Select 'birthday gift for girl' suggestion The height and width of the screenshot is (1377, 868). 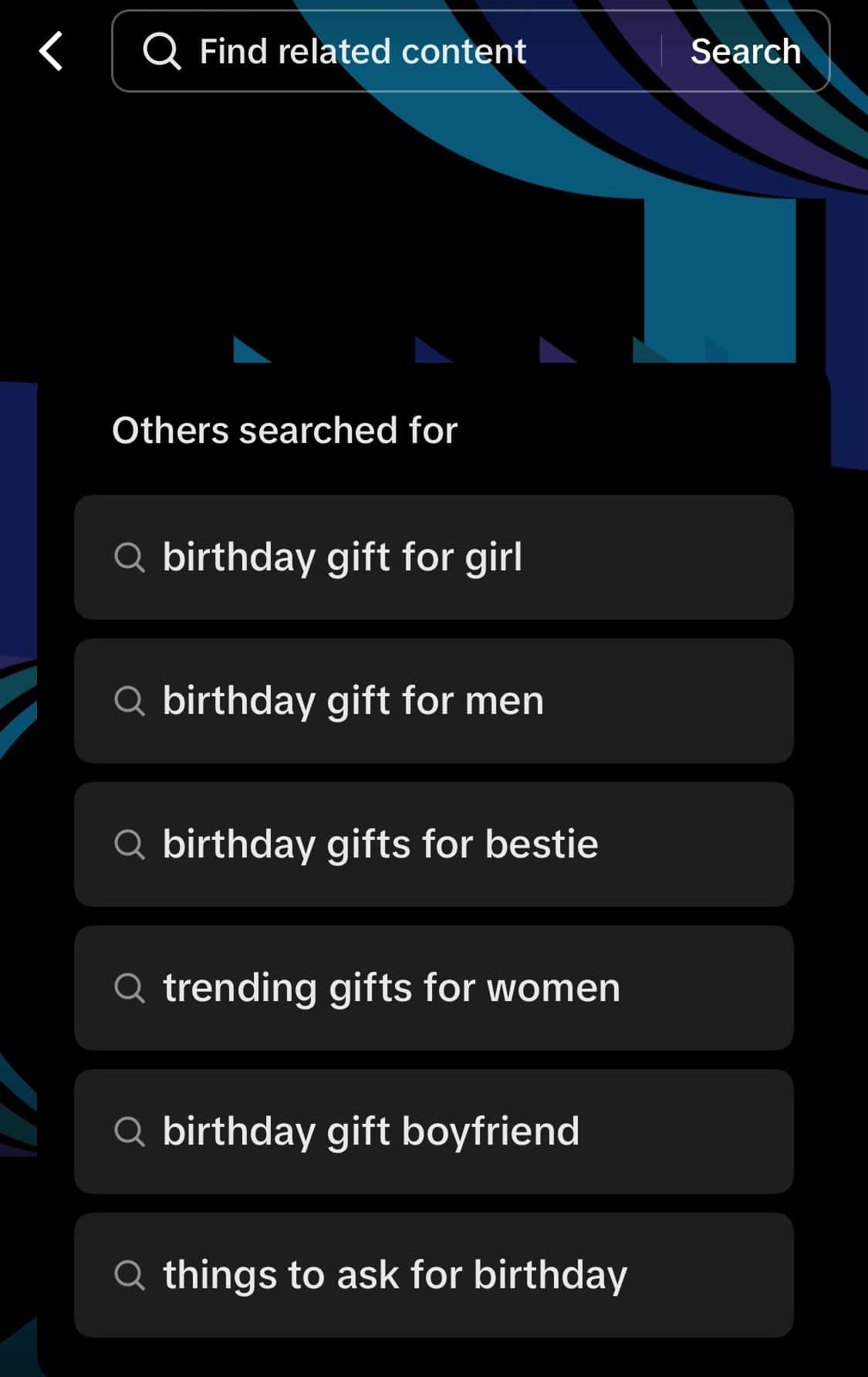tap(434, 557)
